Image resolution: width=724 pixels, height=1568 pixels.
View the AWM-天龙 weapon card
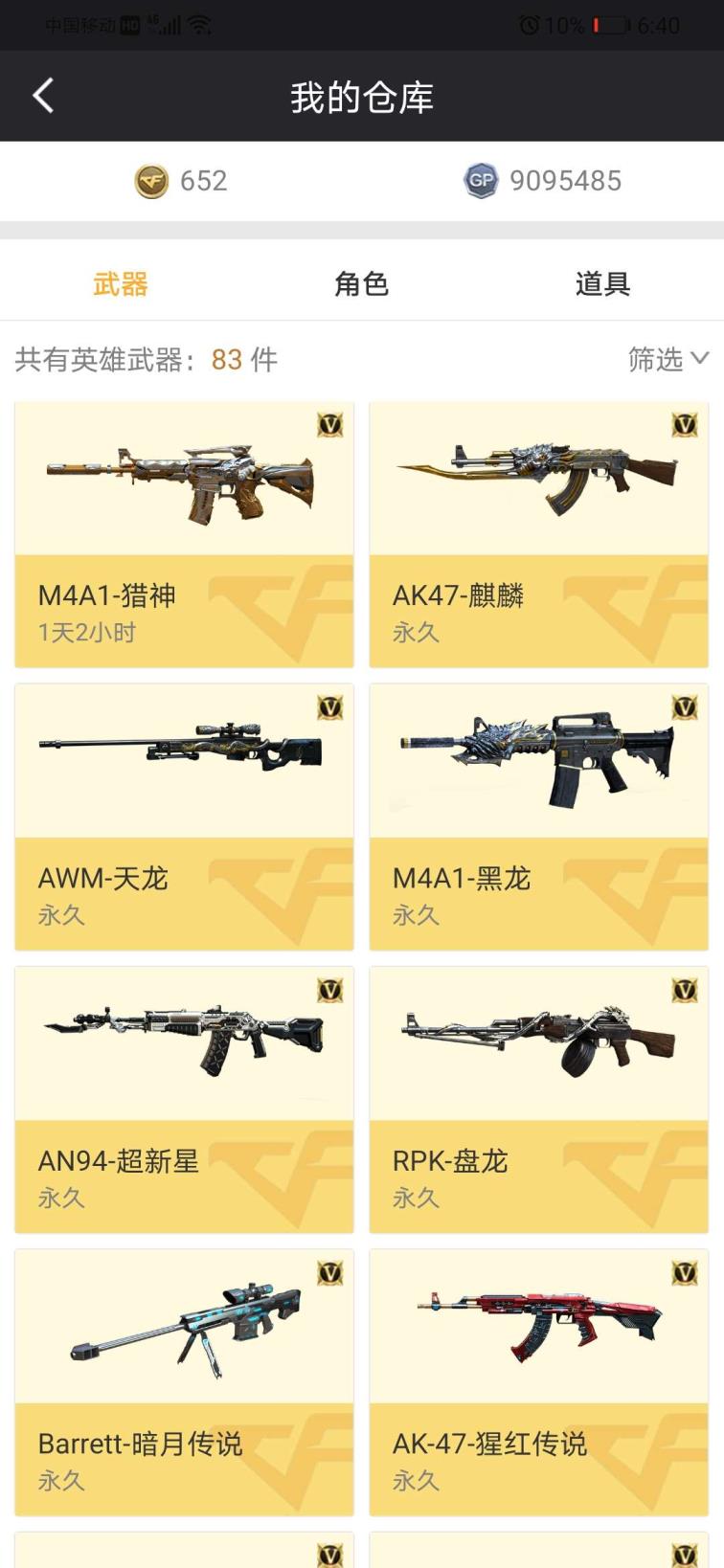184,817
